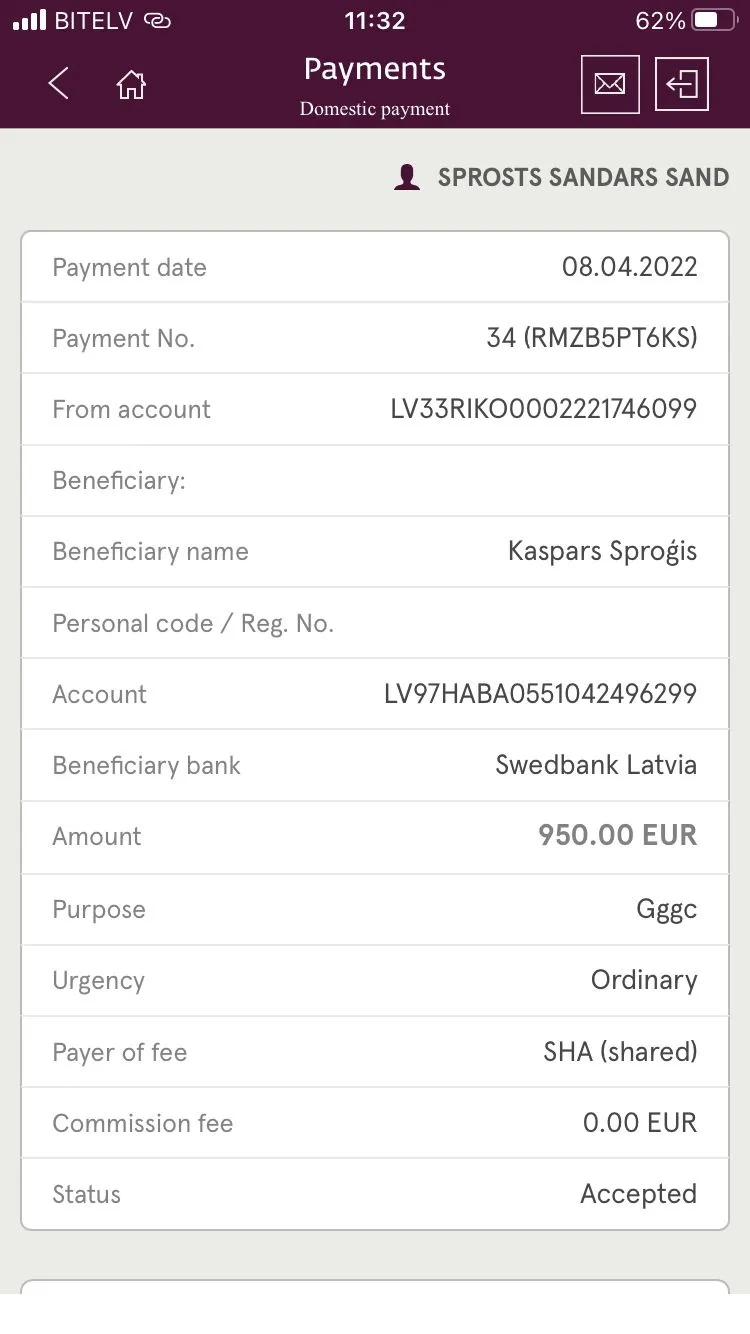Open the messages envelope icon
750x1334 pixels.
(610, 84)
